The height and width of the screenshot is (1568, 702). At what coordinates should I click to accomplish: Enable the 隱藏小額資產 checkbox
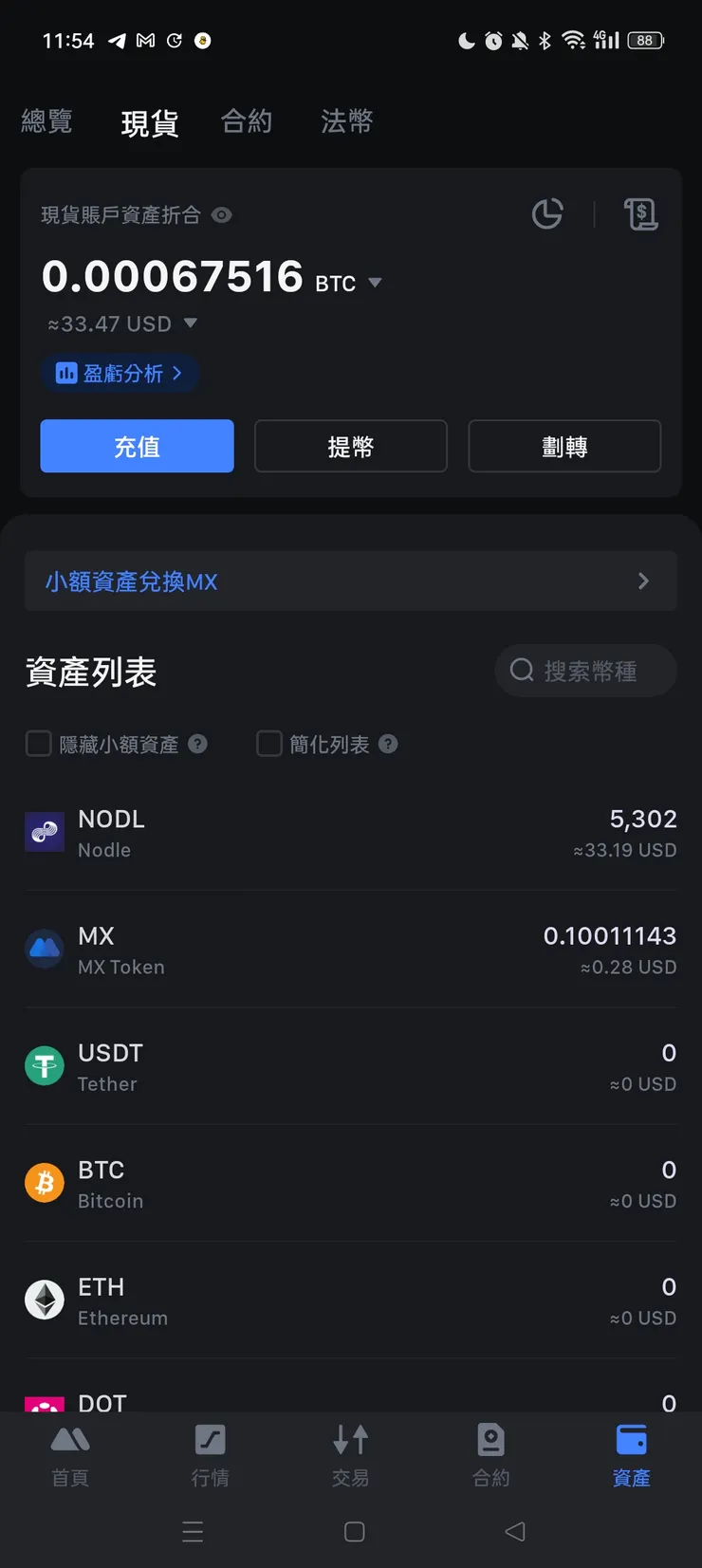39,745
